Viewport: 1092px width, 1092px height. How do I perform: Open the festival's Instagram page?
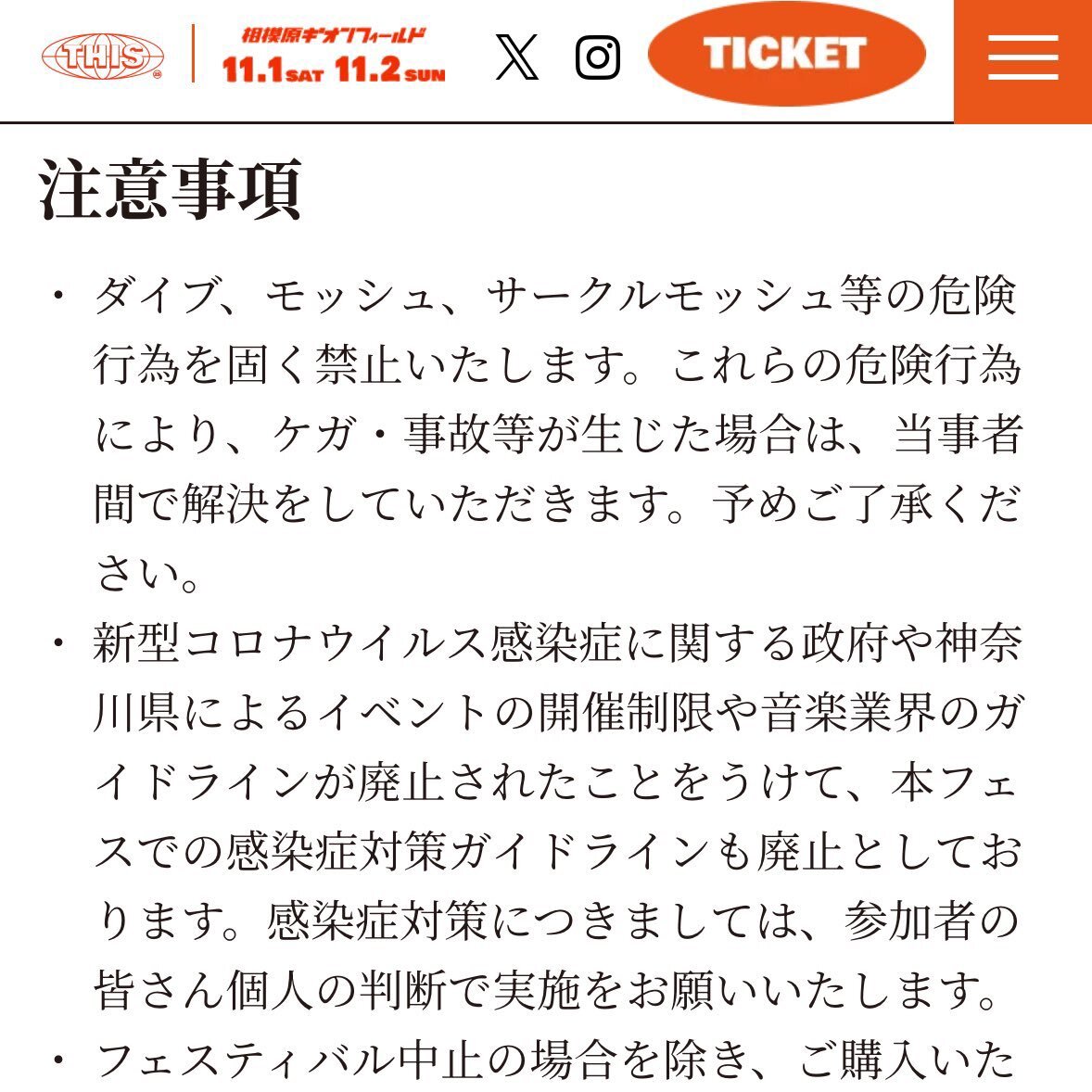coord(598,57)
